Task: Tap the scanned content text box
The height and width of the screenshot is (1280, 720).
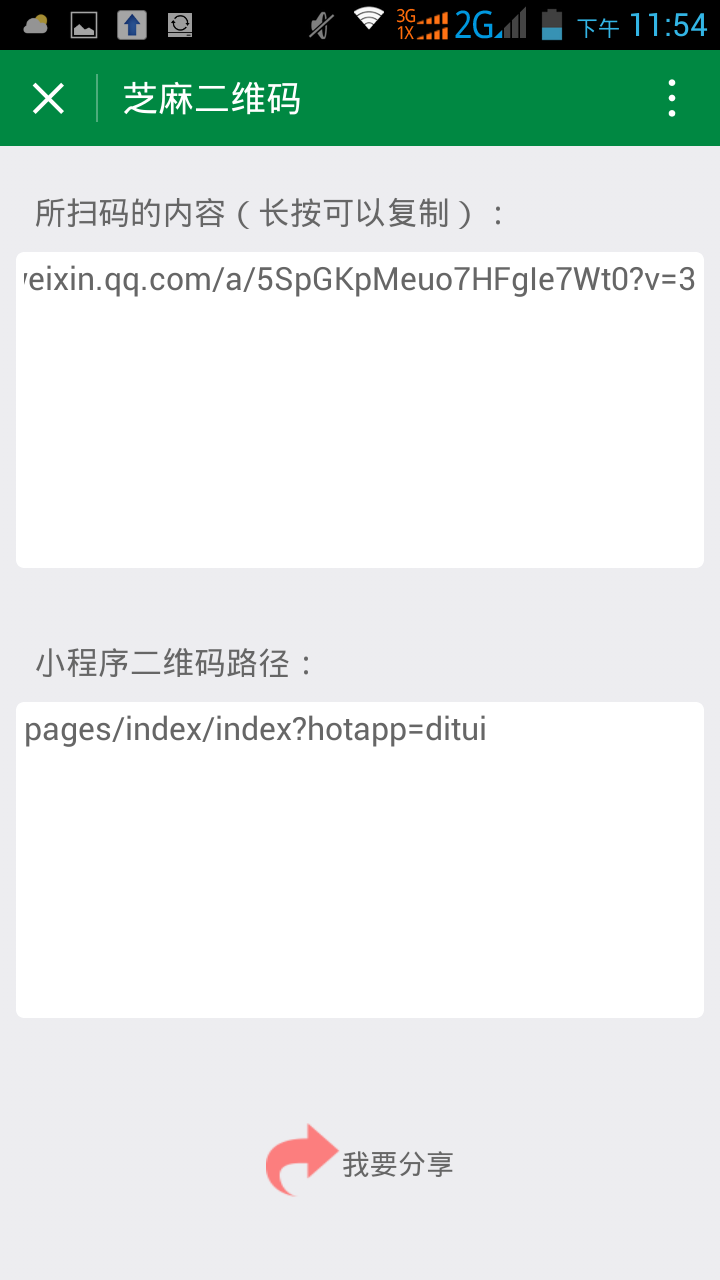Action: [x=360, y=410]
